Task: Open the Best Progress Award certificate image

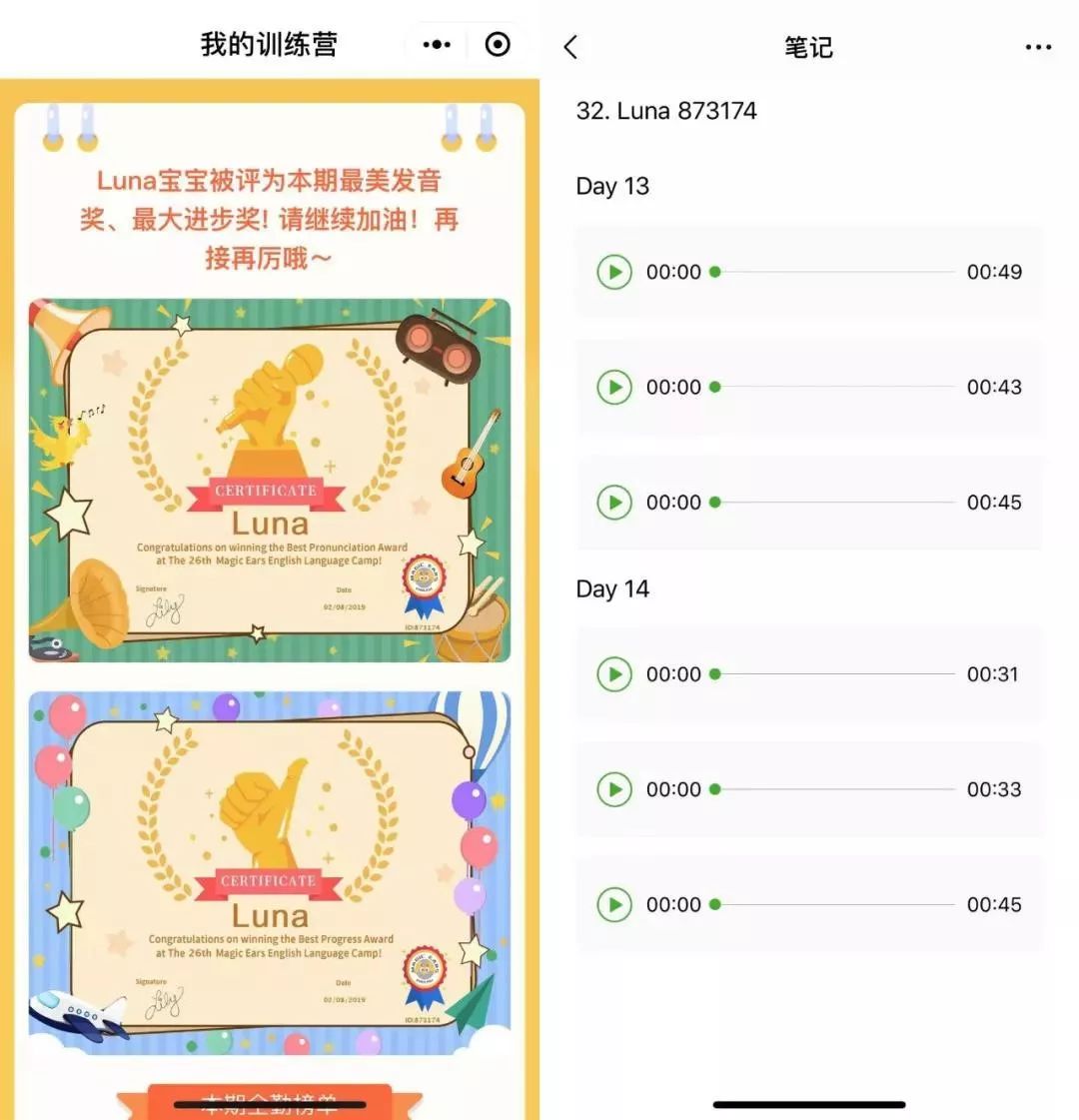Action: [x=270, y=871]
